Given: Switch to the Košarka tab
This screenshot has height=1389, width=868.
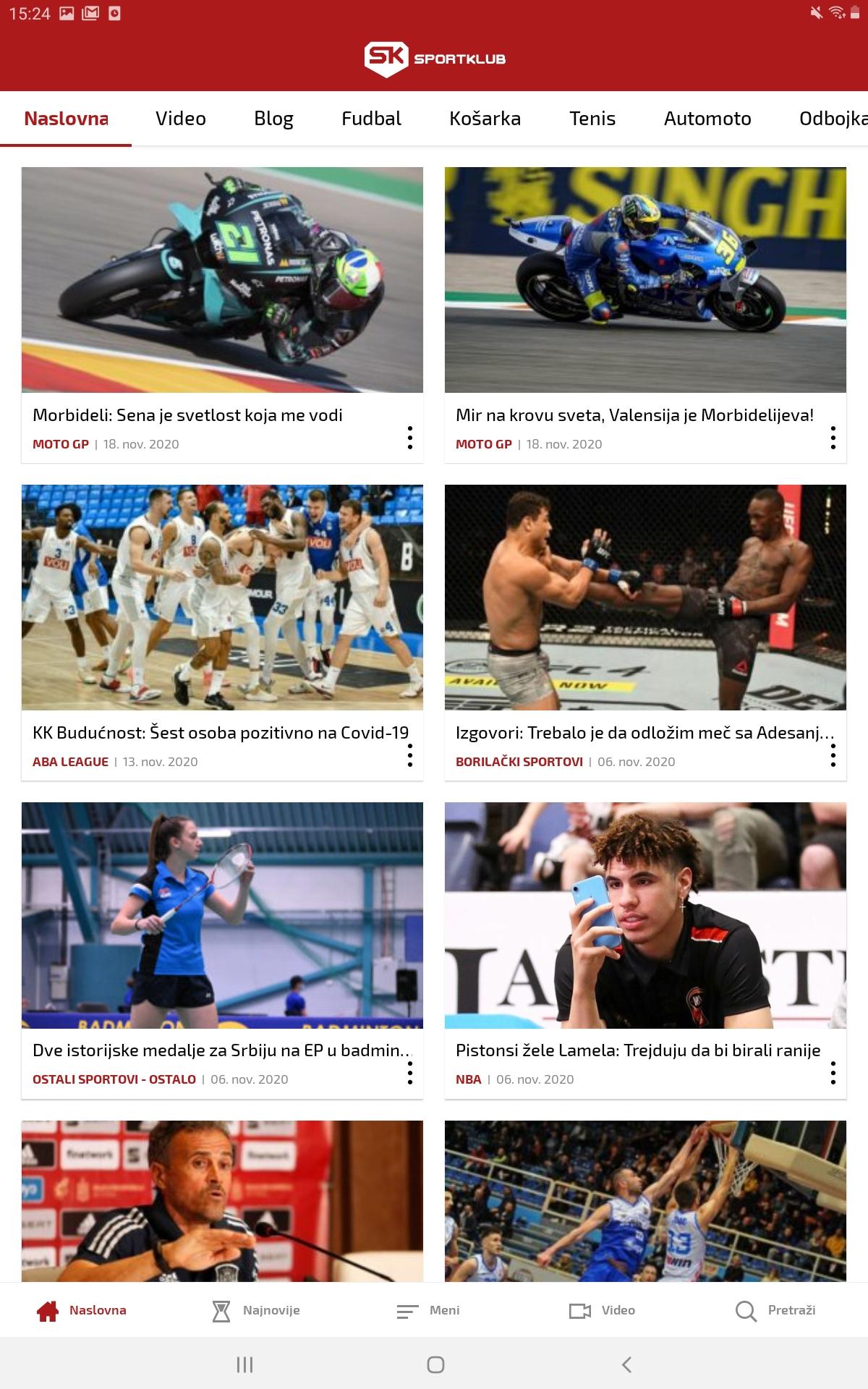Looking at the screenshot, I should pyautogui.click(x=485, y=119).
